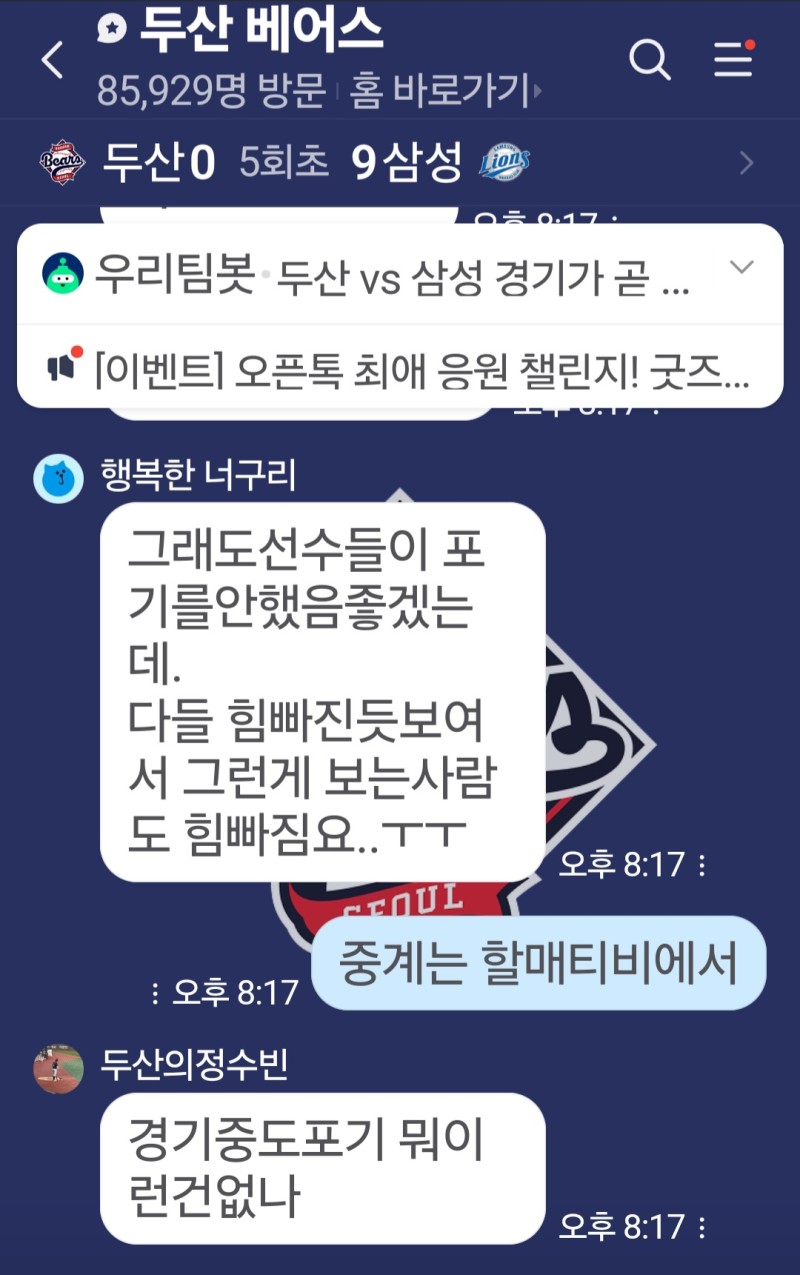Expand the 우리팀봇 notice banner
The width and height of the screenshot is (800, 1275).
(x=741, y=267)
